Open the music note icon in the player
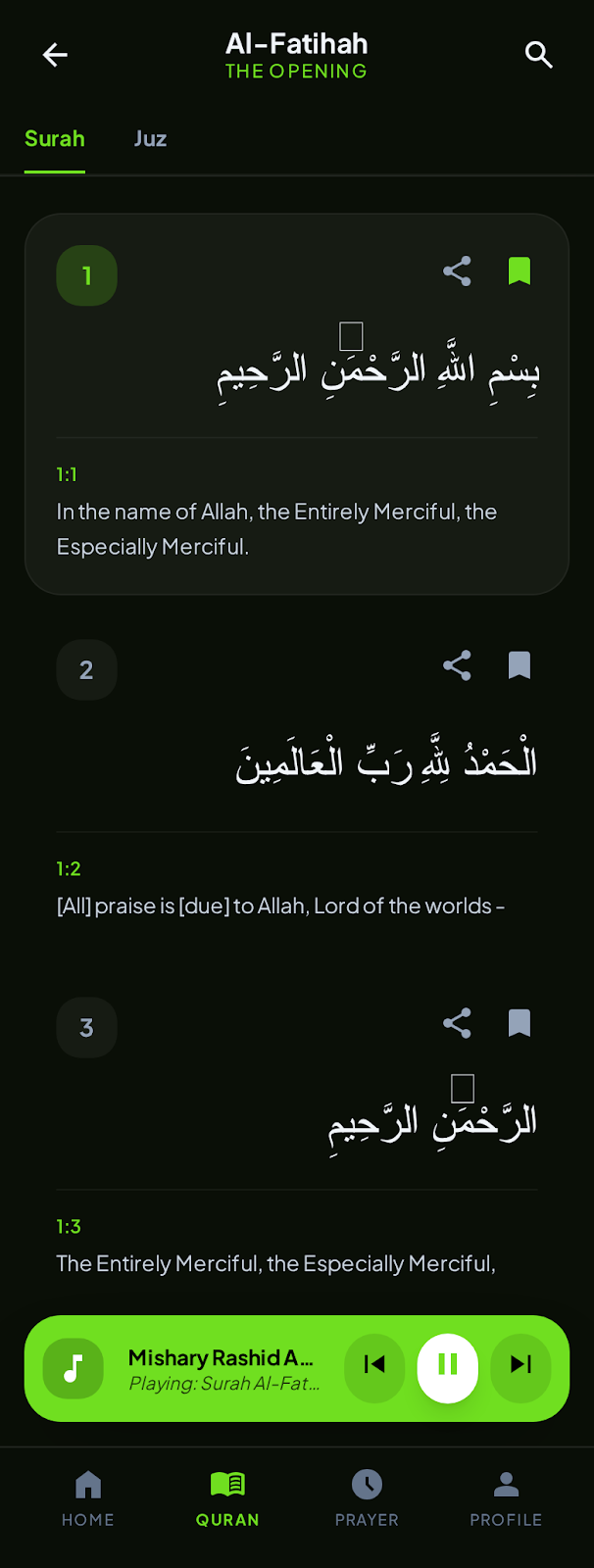 [x=74, y=1368]
